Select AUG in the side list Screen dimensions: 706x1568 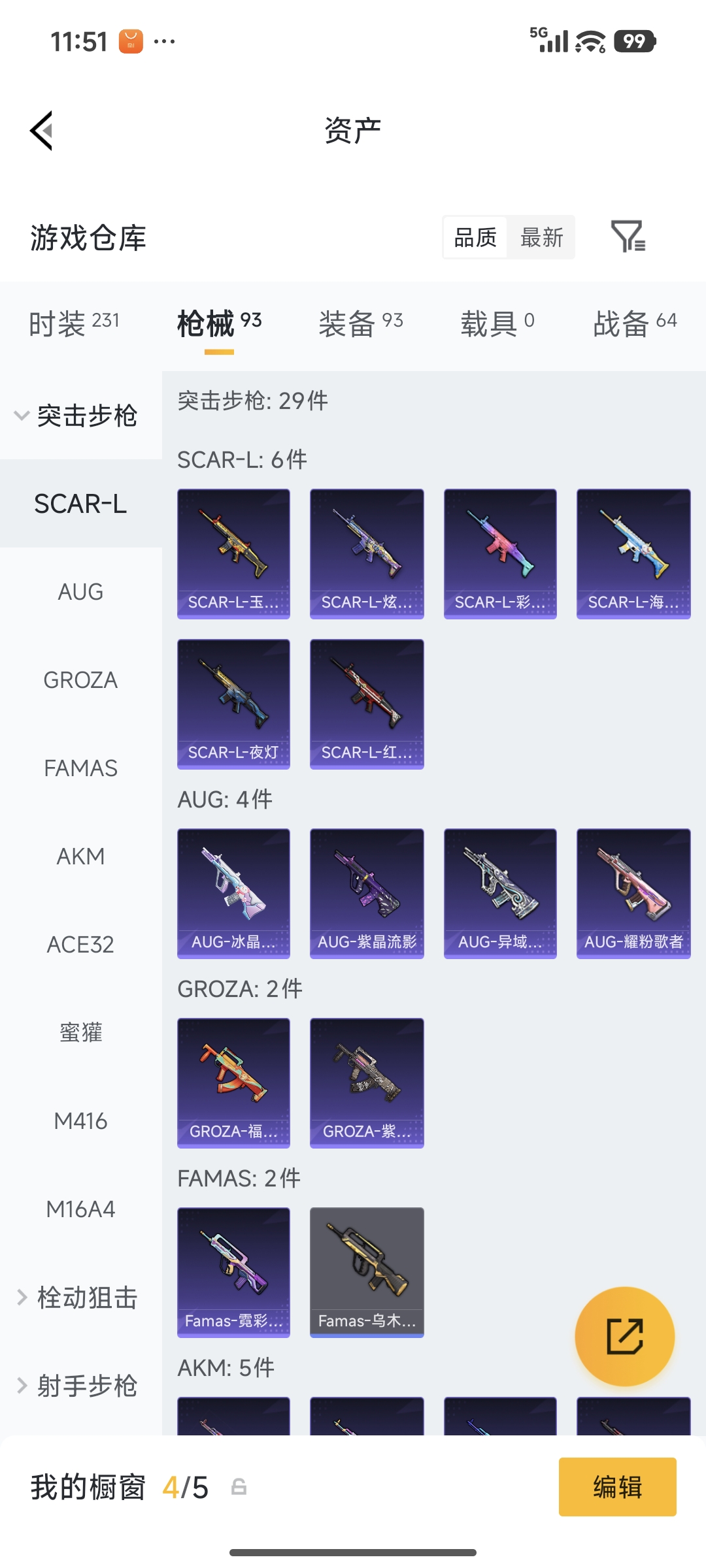(80, 592)
